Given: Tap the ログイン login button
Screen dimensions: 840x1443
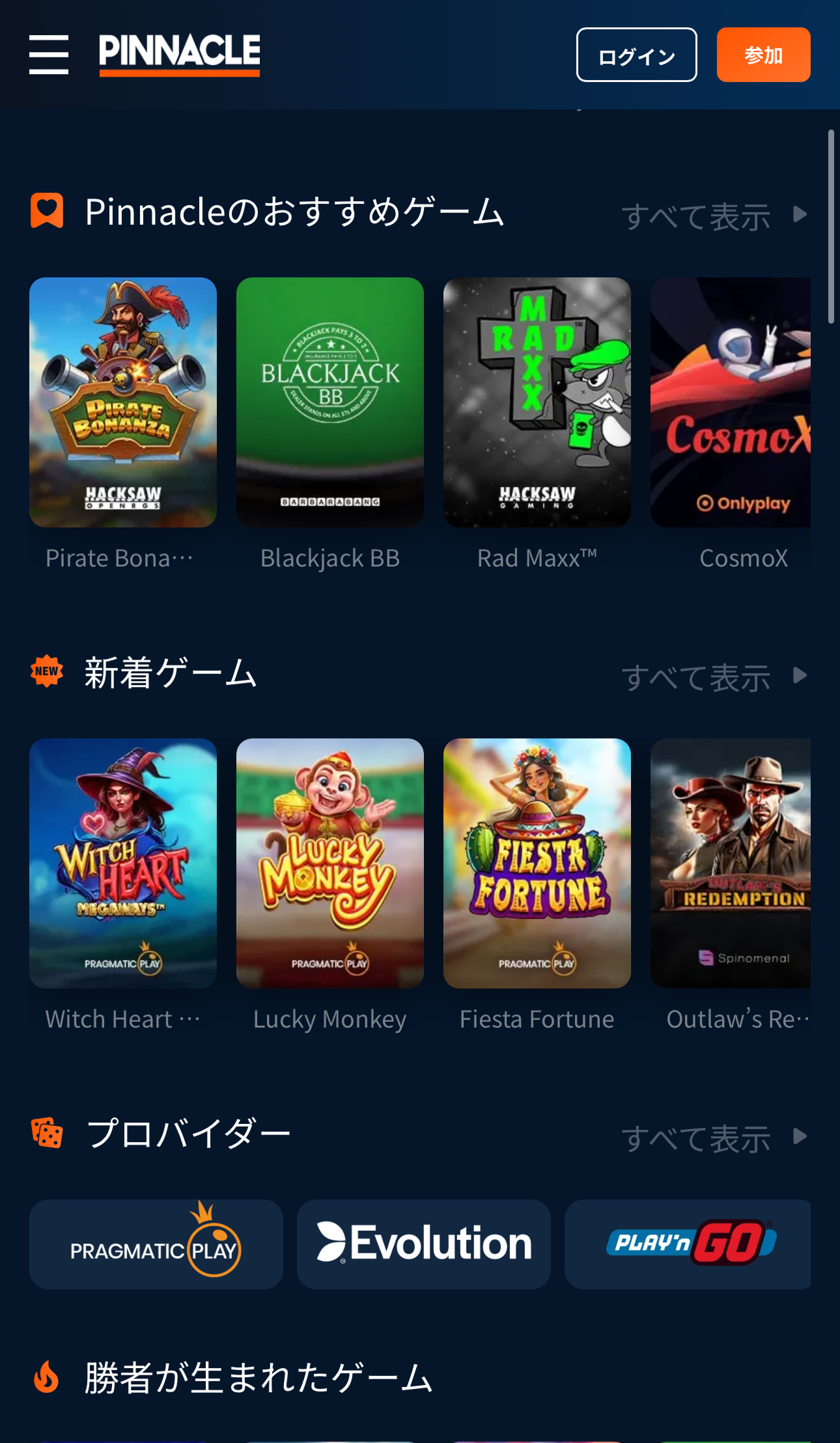Looking at the screenshot, I should pyautogui.click(x=636, y=55).
